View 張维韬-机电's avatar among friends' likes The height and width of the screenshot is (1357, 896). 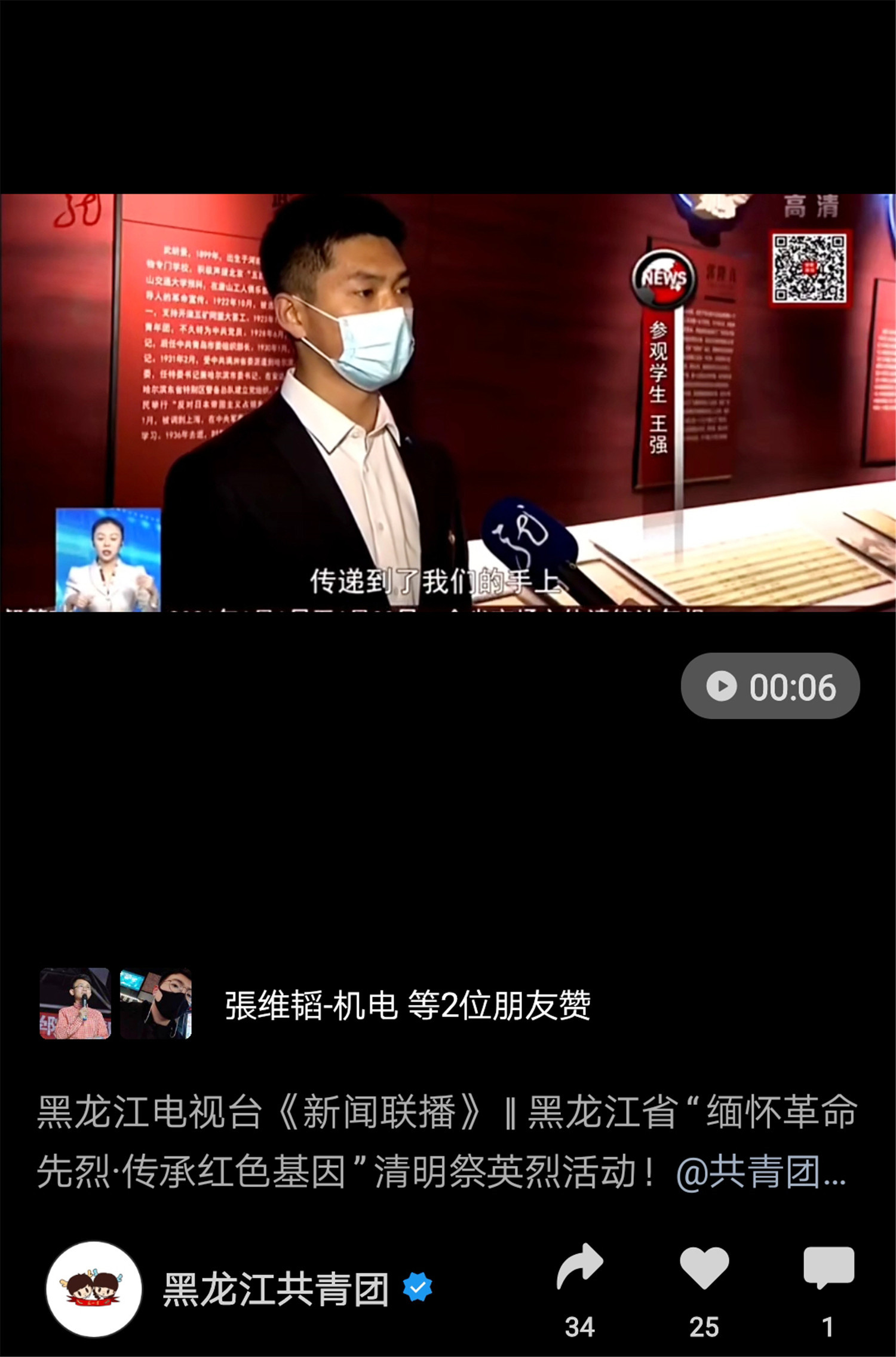(75, 1004)
